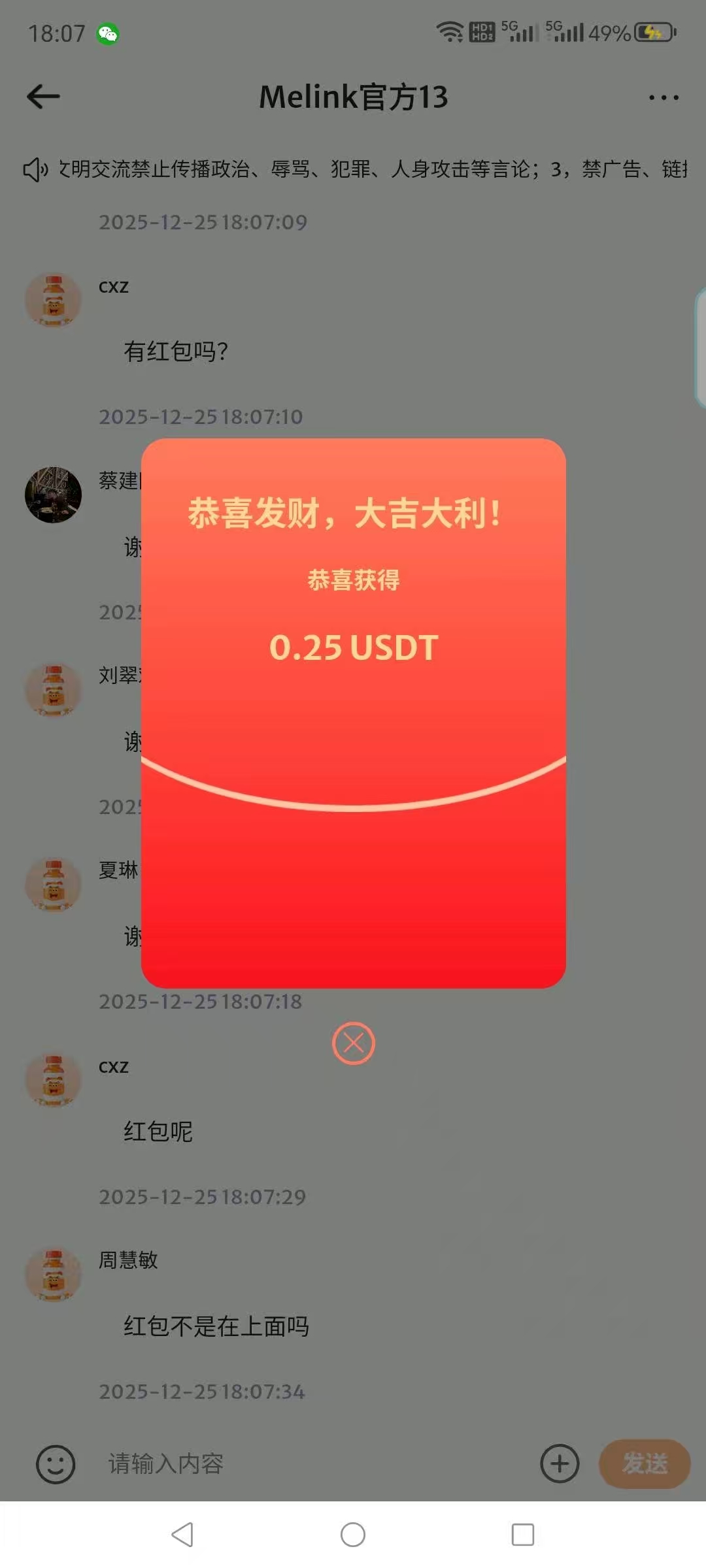Open the emoji picker in chat input
Viewport: 706px width, 1568px height.
coord(56,1463)
